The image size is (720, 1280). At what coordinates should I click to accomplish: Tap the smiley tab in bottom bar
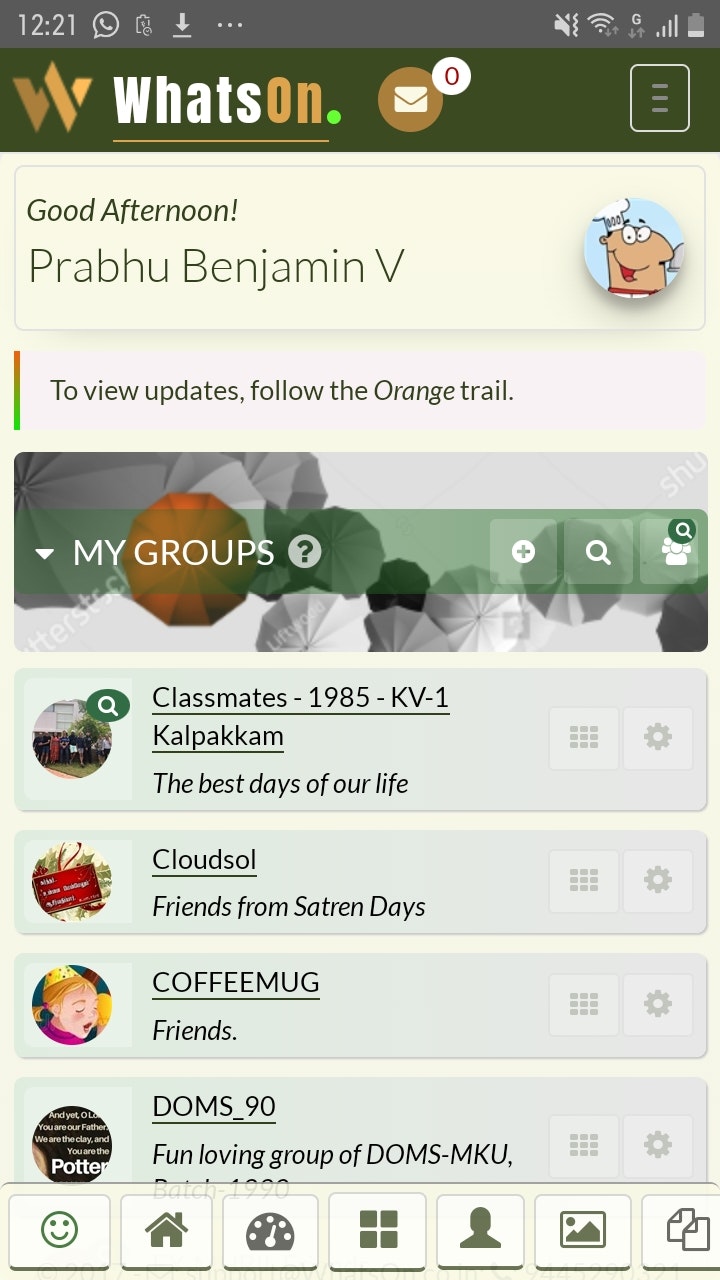(x=60, y=1230)
